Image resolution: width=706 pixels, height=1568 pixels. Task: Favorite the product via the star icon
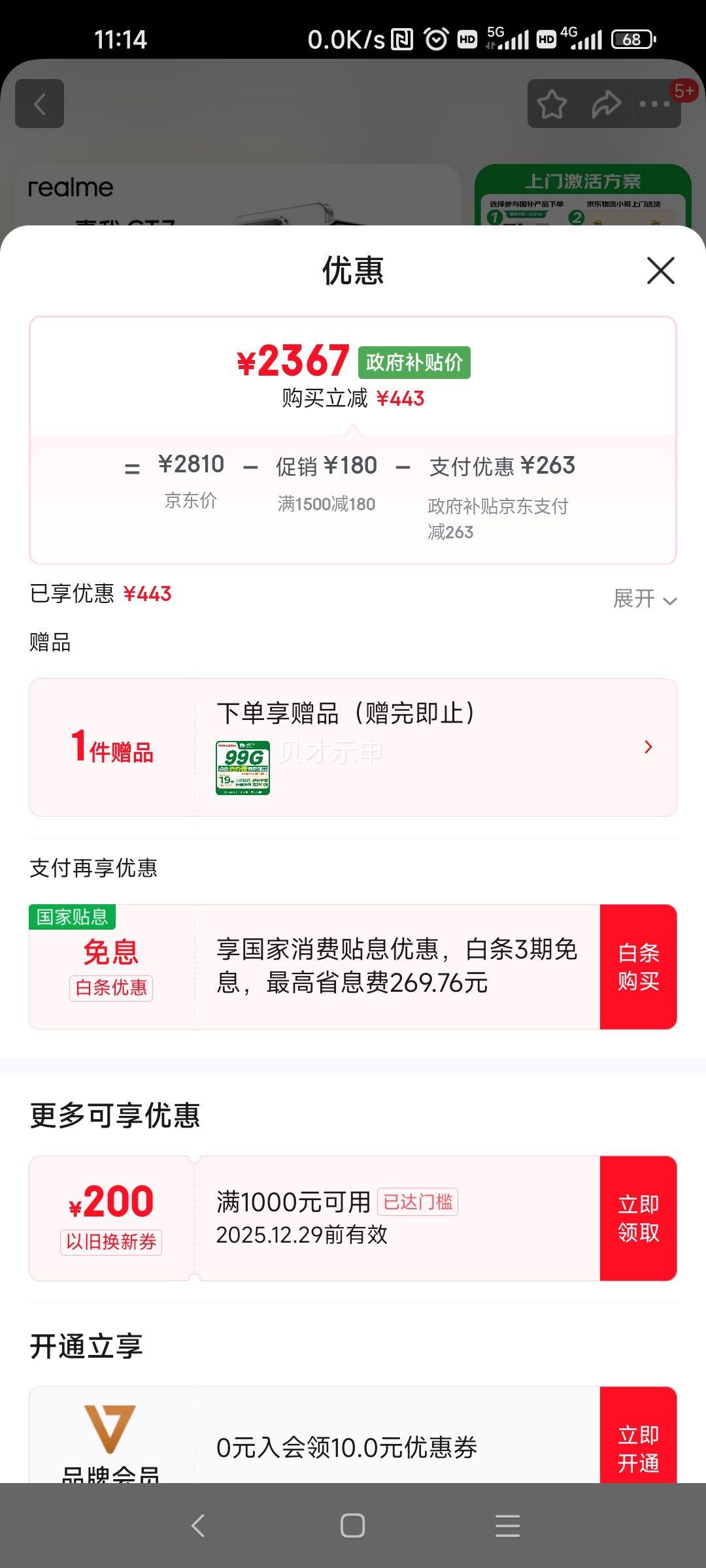click(551, 105)
